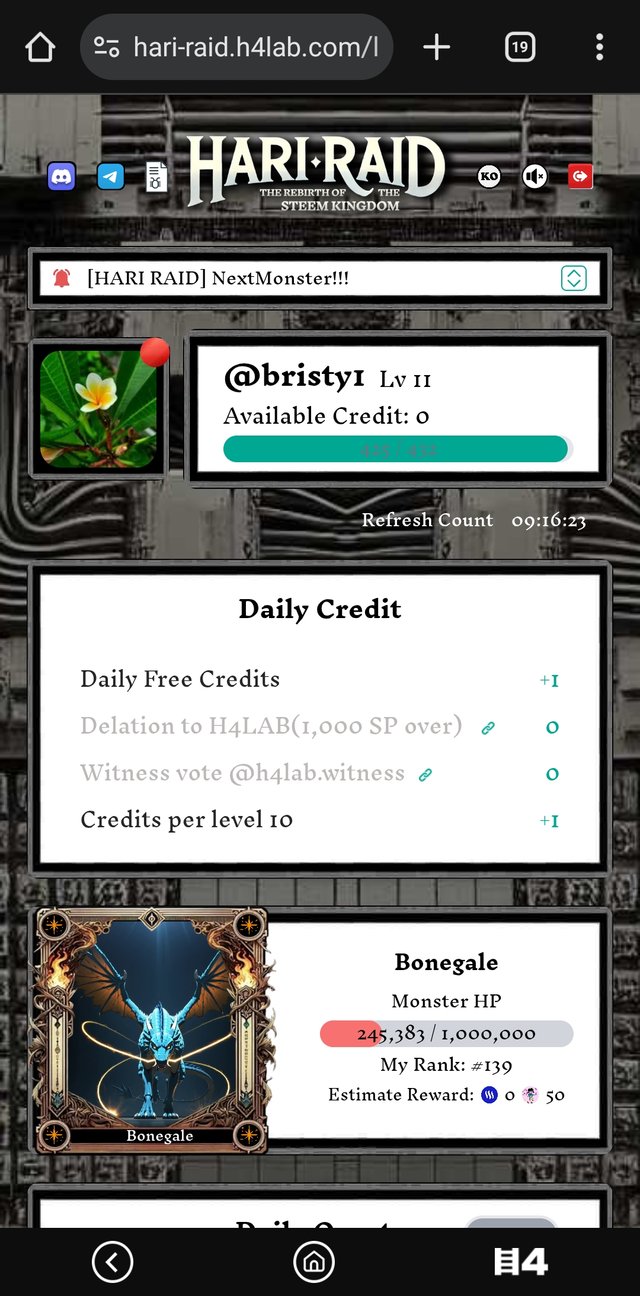Go back with the bottom back arrow
Viewport: 640px width, 1296px height.
click(x=112, y=1262)
